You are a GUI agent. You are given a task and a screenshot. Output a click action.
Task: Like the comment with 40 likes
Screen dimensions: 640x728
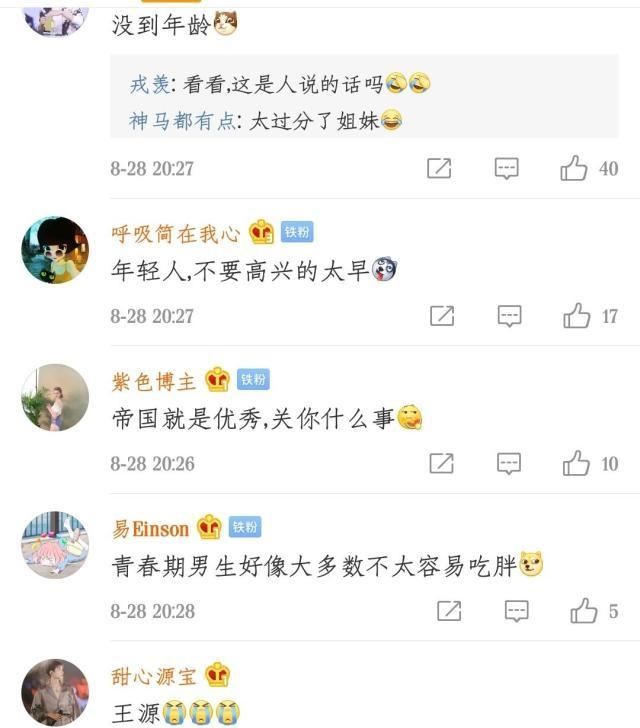(x=574, y=168)
